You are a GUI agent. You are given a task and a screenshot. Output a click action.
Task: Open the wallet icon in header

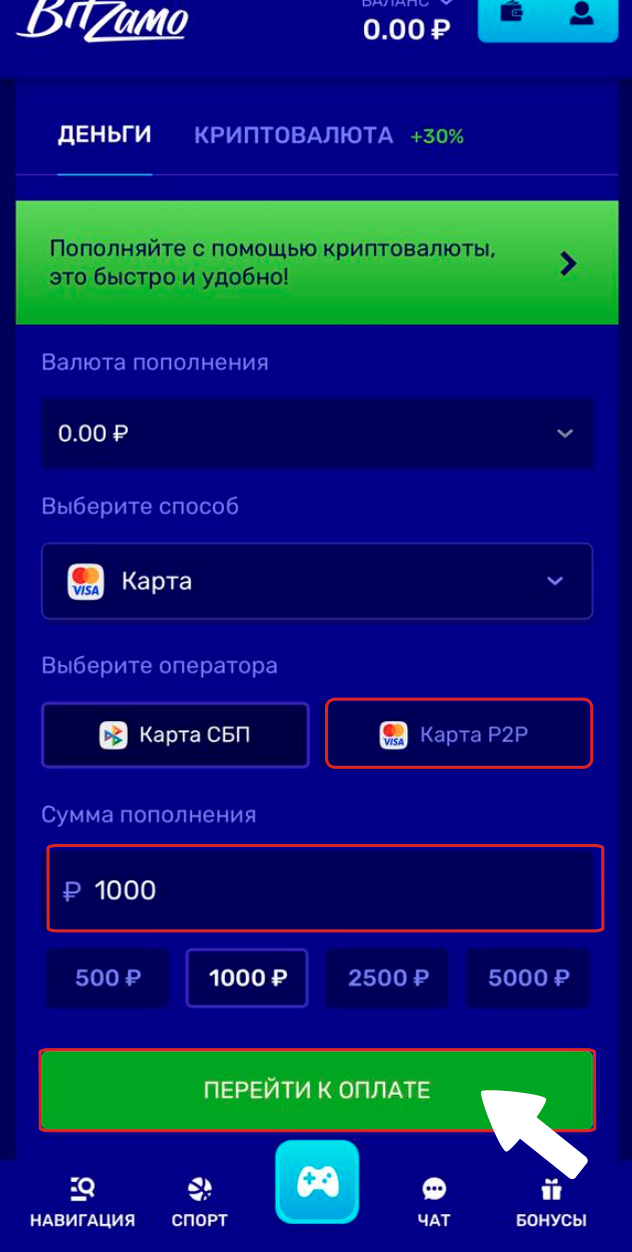513,15
